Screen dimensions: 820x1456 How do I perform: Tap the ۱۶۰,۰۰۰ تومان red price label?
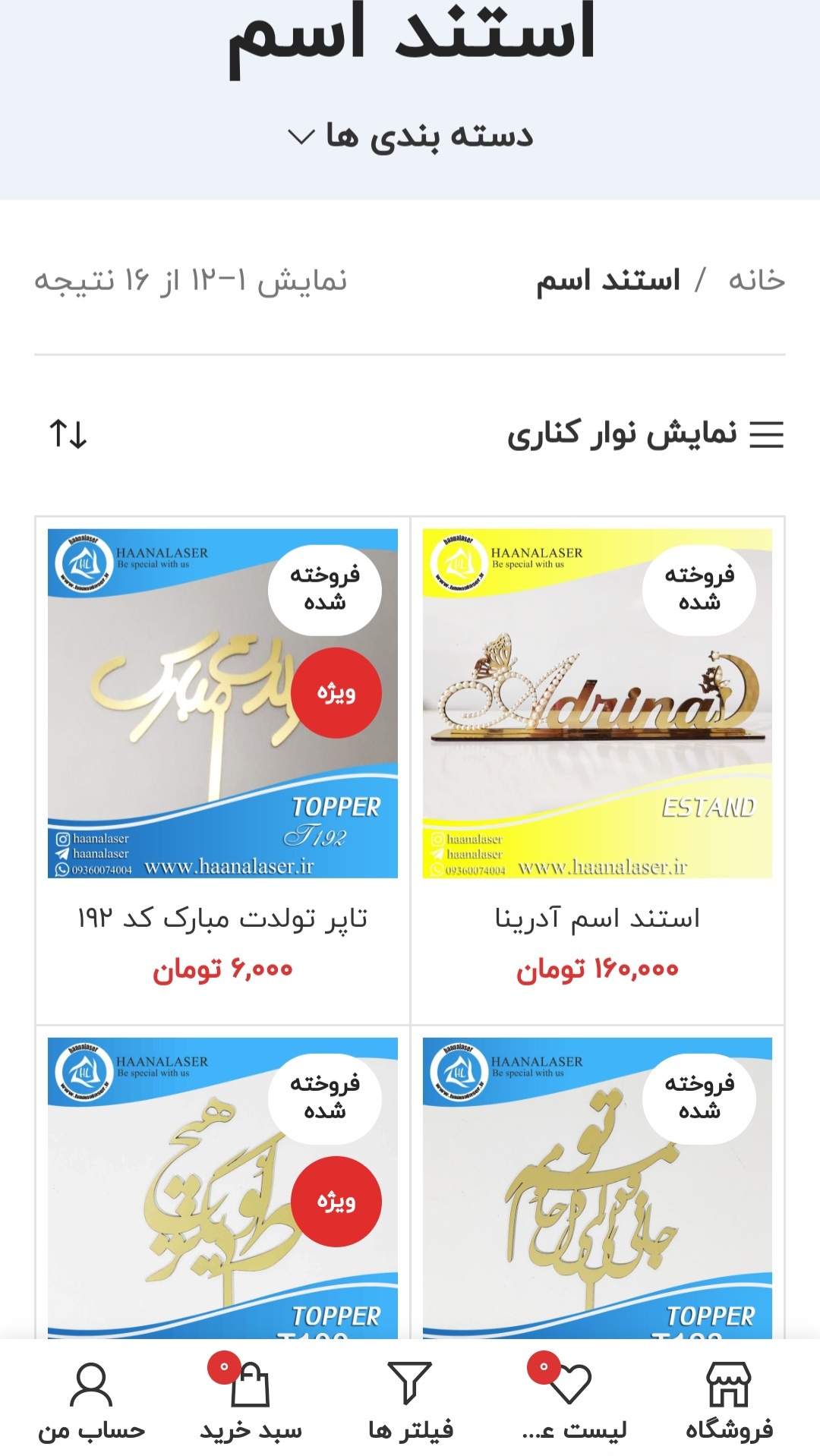tap(600, 969)
